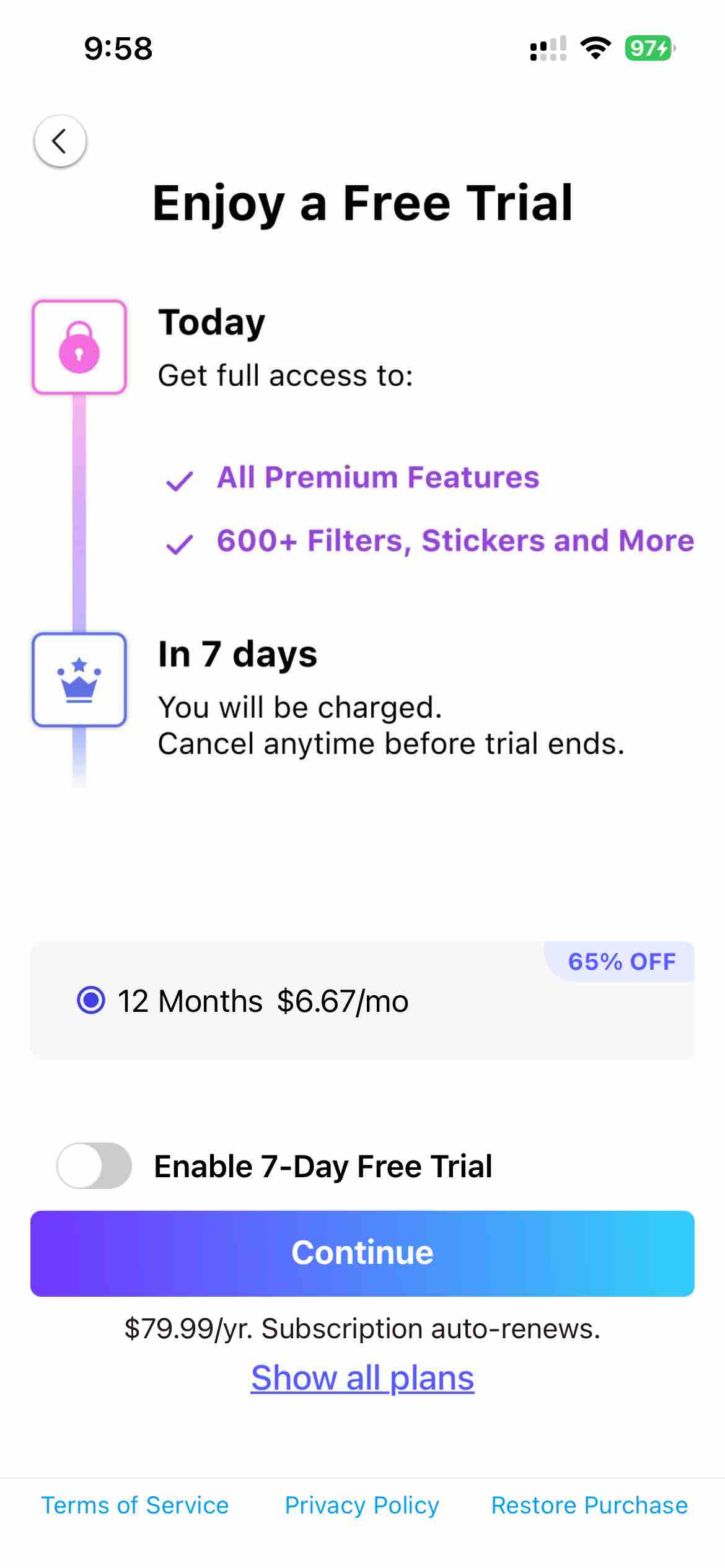The width and height of the screenshot is (725, 1568).
Task: Click the crown premium icon
Action: pos(79,679)
